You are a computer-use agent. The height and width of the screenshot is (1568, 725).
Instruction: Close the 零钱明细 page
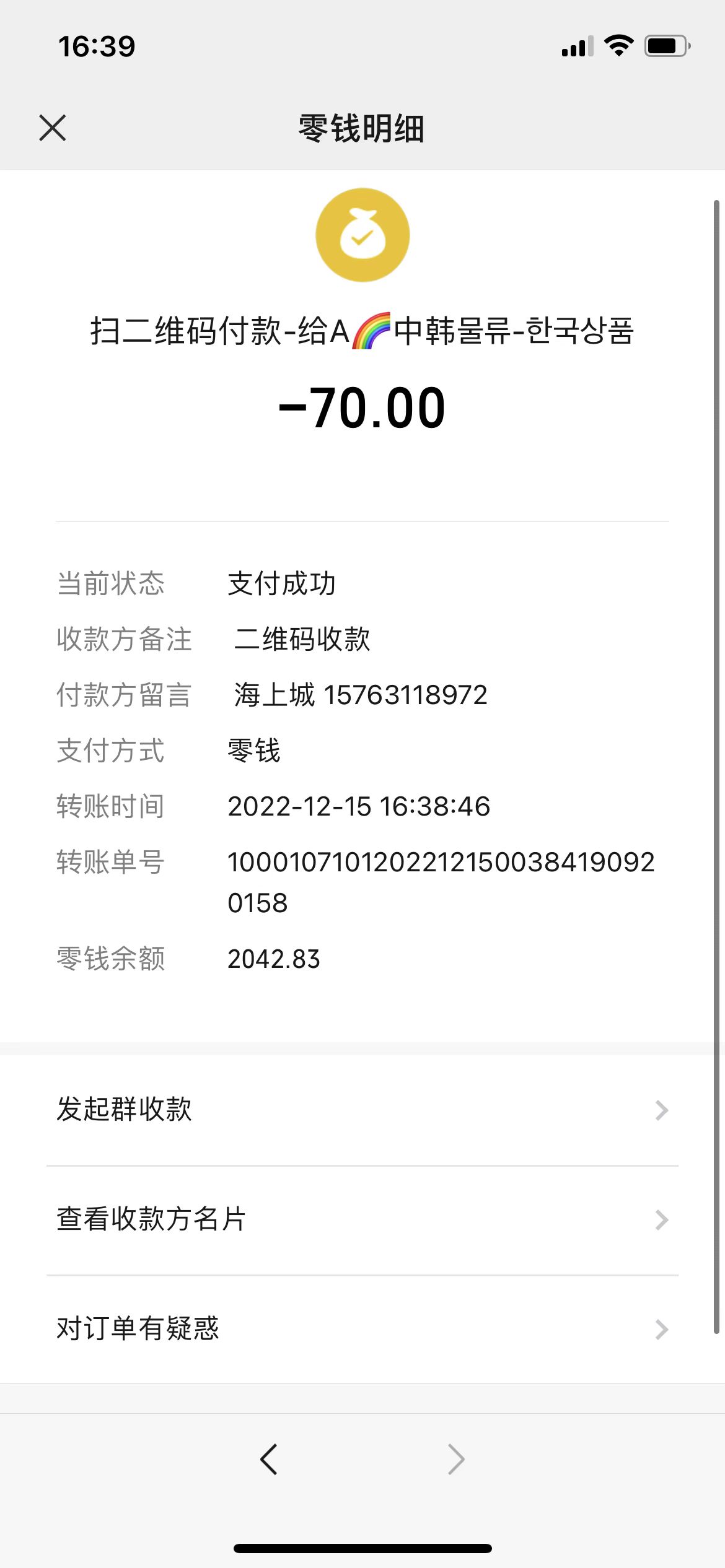(53, 128)
